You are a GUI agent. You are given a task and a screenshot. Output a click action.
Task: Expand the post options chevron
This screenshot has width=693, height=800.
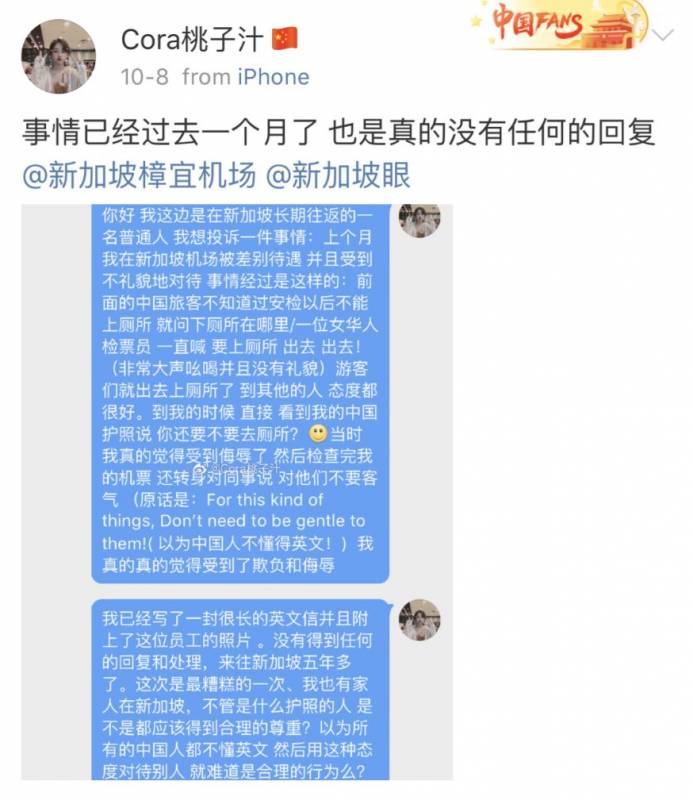click(662, 35)
